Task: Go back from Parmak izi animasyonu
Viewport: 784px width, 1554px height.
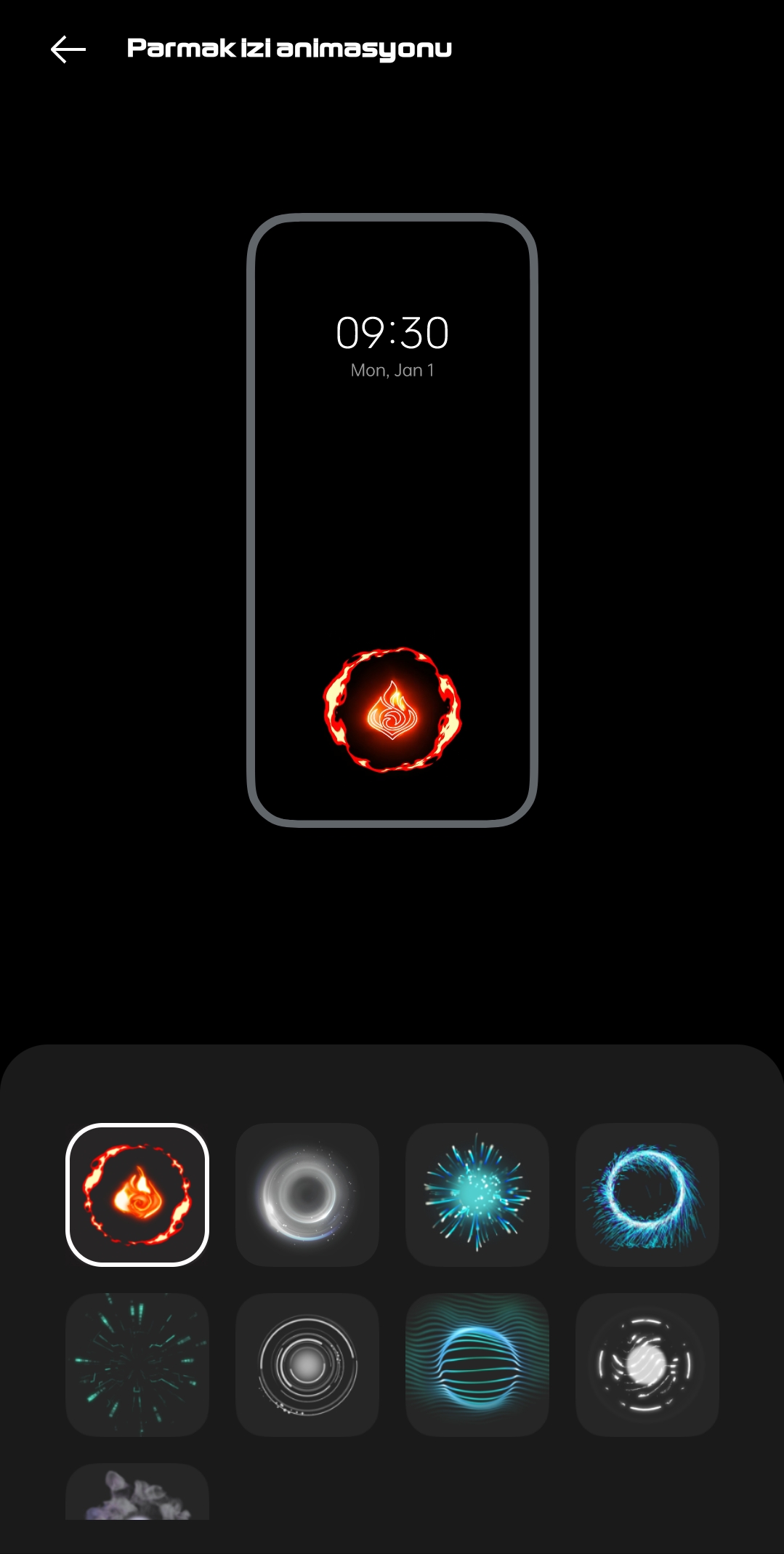Action: (68, 49)
